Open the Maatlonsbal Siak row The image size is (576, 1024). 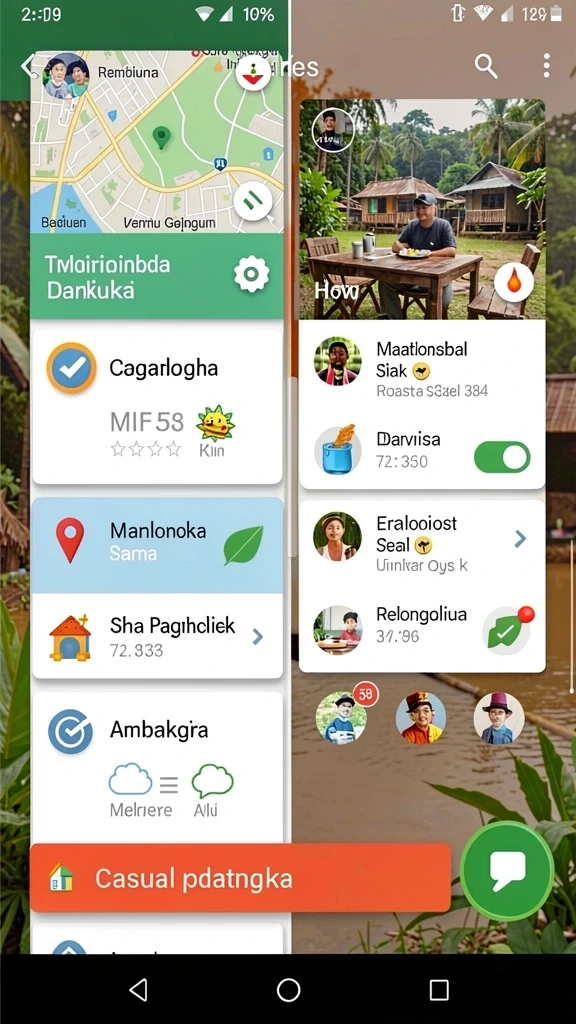pyautogui.click(x=422, y=369)
